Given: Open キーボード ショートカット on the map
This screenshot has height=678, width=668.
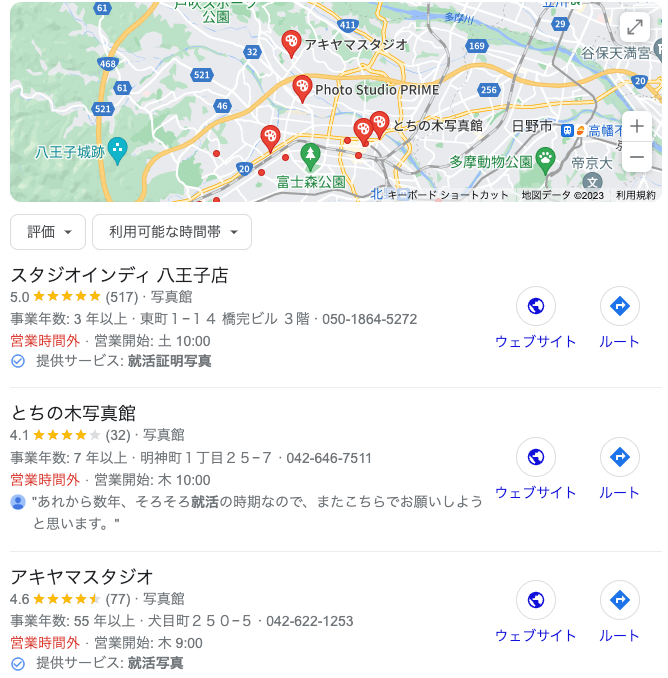Looking at the screenshot, I should point(447,195).
